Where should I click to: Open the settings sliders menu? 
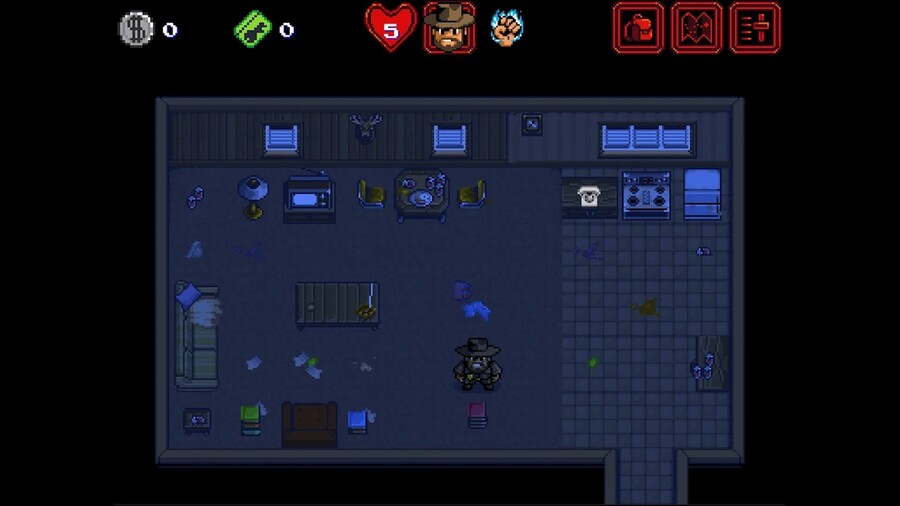click(755, 28)
